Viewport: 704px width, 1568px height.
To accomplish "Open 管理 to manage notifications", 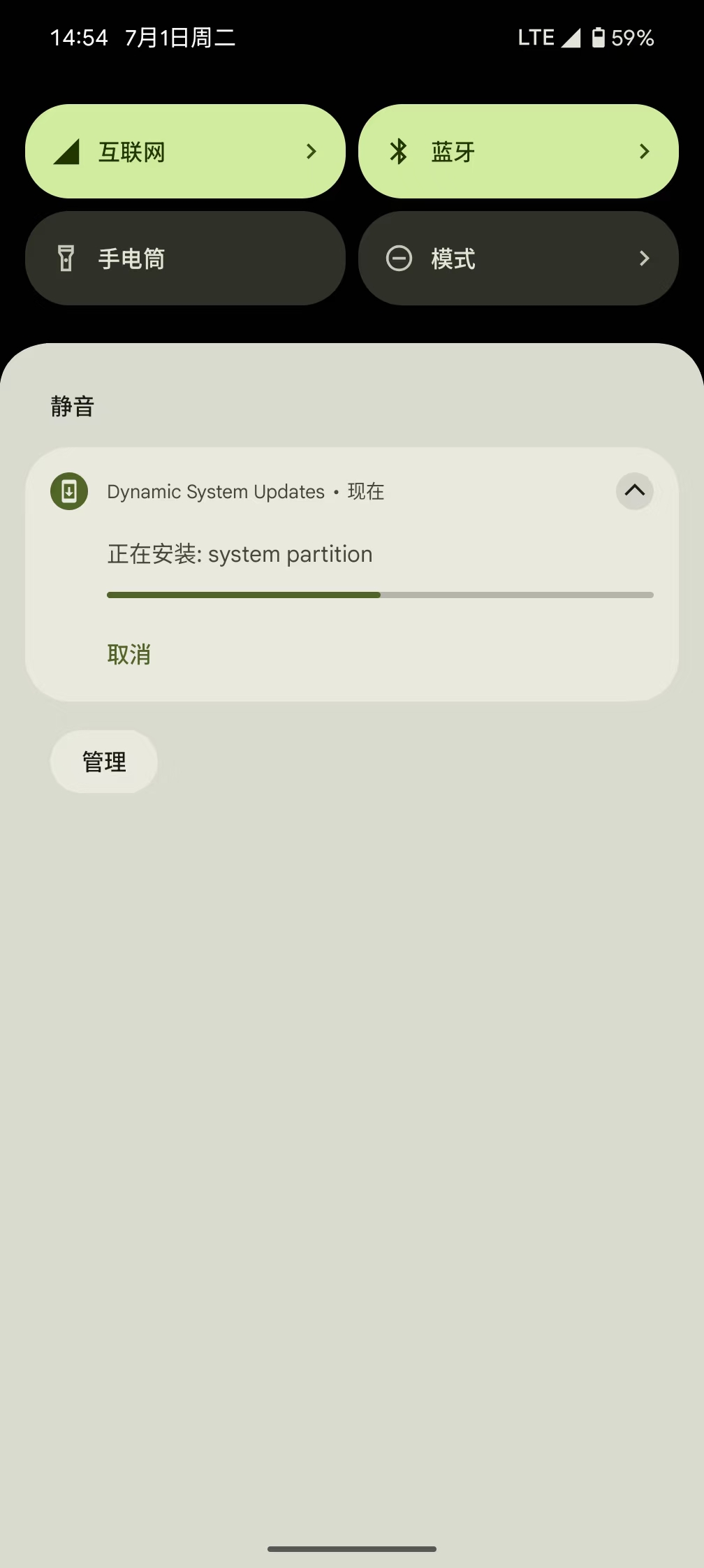I will (104, 762).
